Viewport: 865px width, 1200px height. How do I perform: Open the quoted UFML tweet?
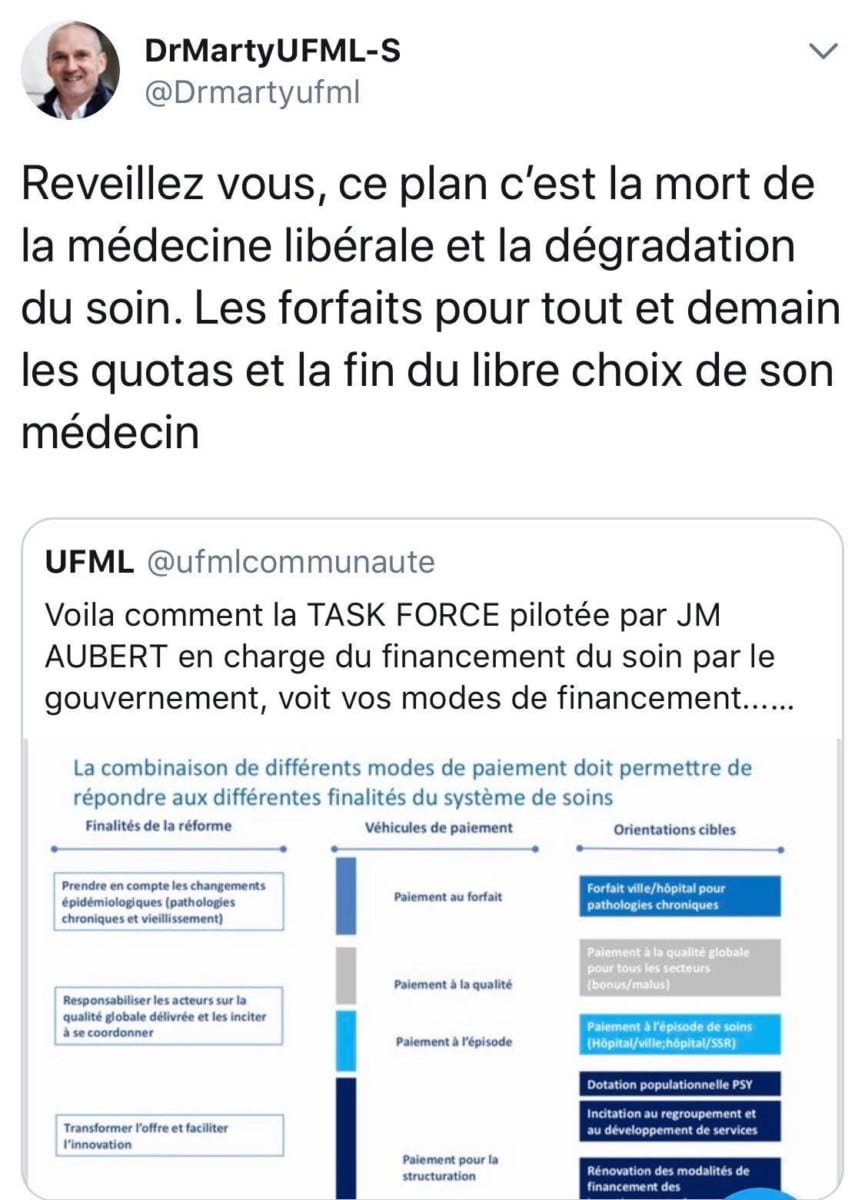pyautogui.click(x=420, y=640)
